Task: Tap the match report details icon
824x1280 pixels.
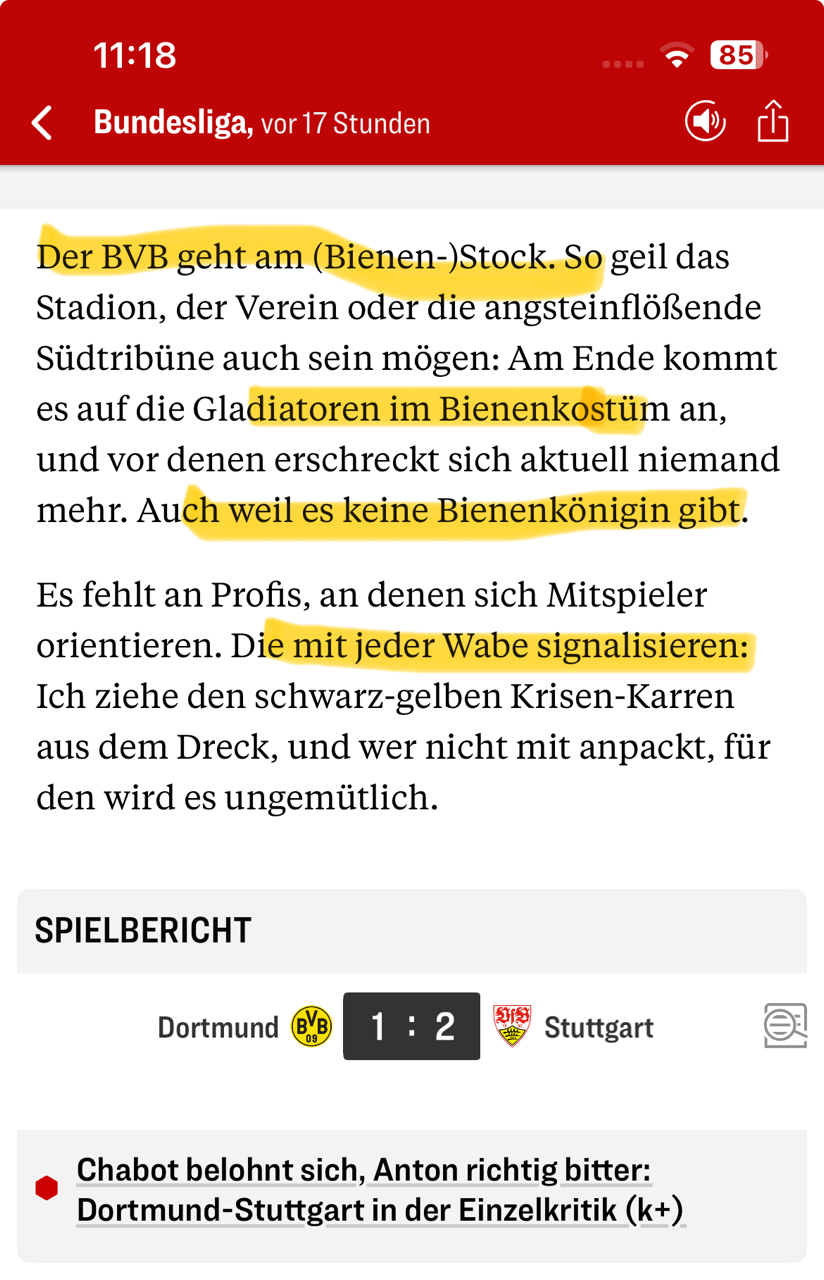Action: (x=785, y=1027)
